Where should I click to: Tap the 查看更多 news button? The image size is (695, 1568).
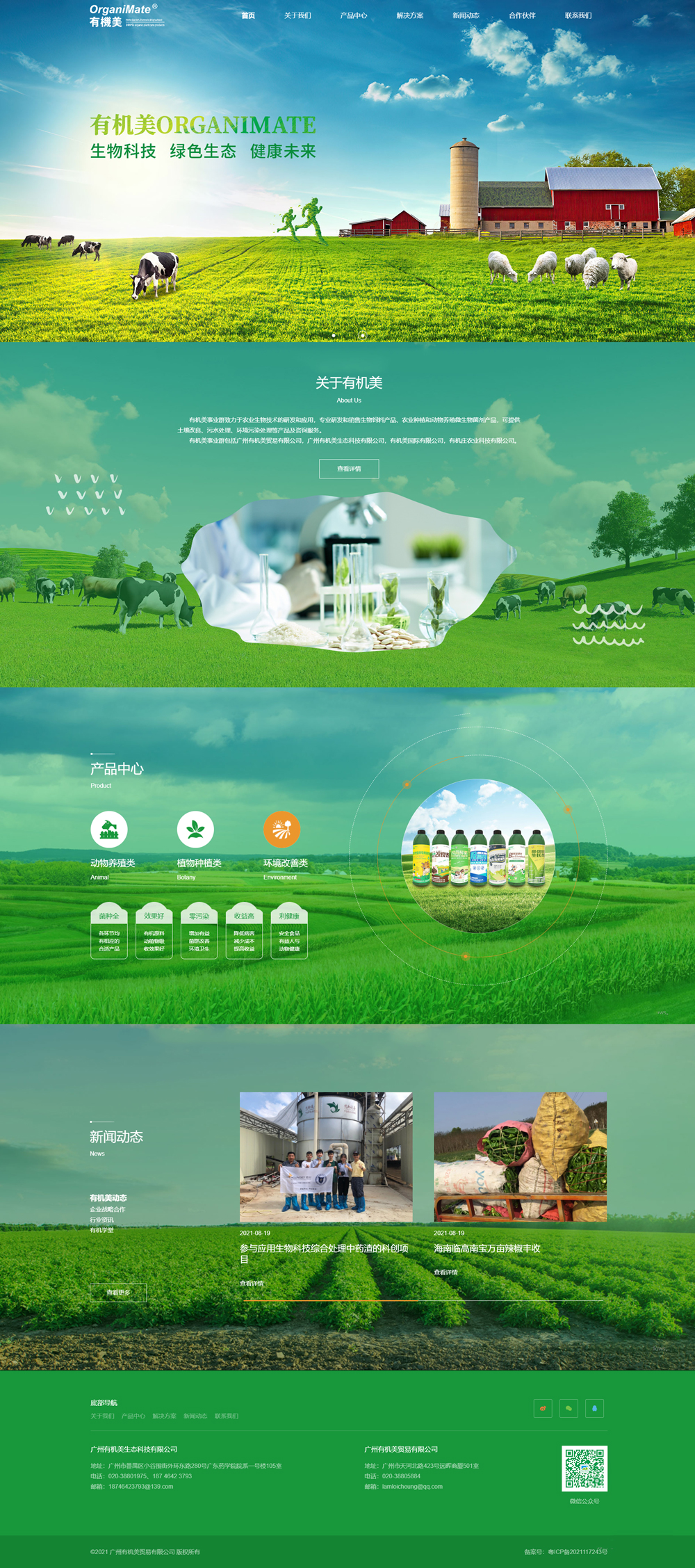118,1293
